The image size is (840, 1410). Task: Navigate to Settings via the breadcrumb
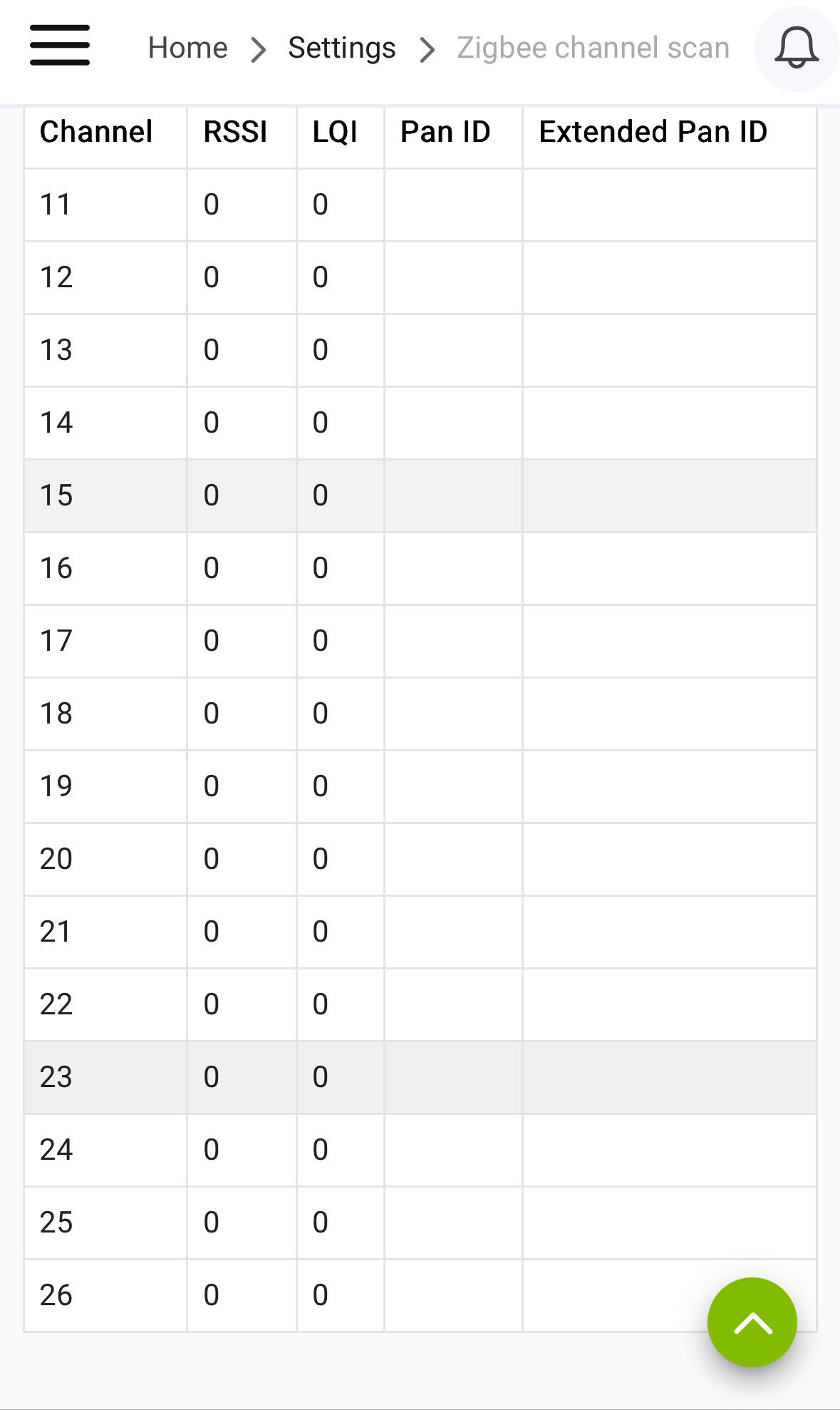pyautogui.click(x=341, y=48)
